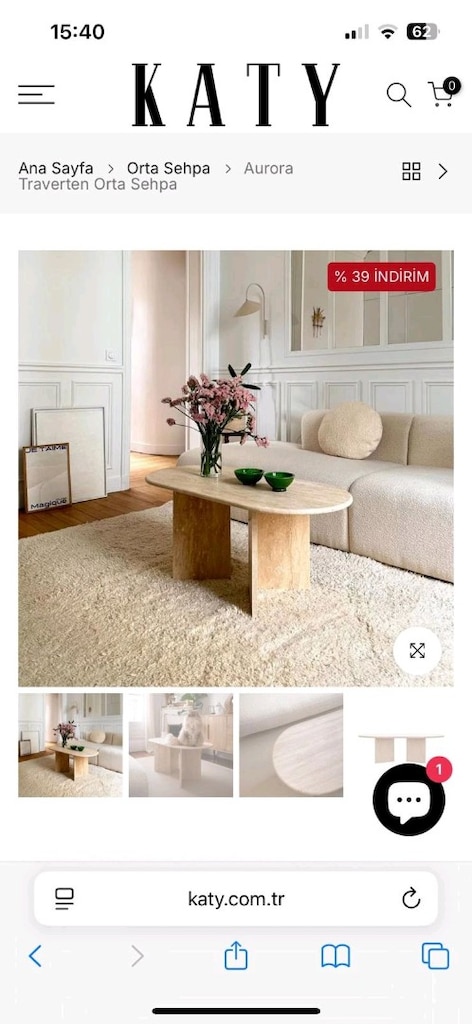Tap the grid view icon in breadcrumb bar
472x1024 pixels.
click(411, 172)
